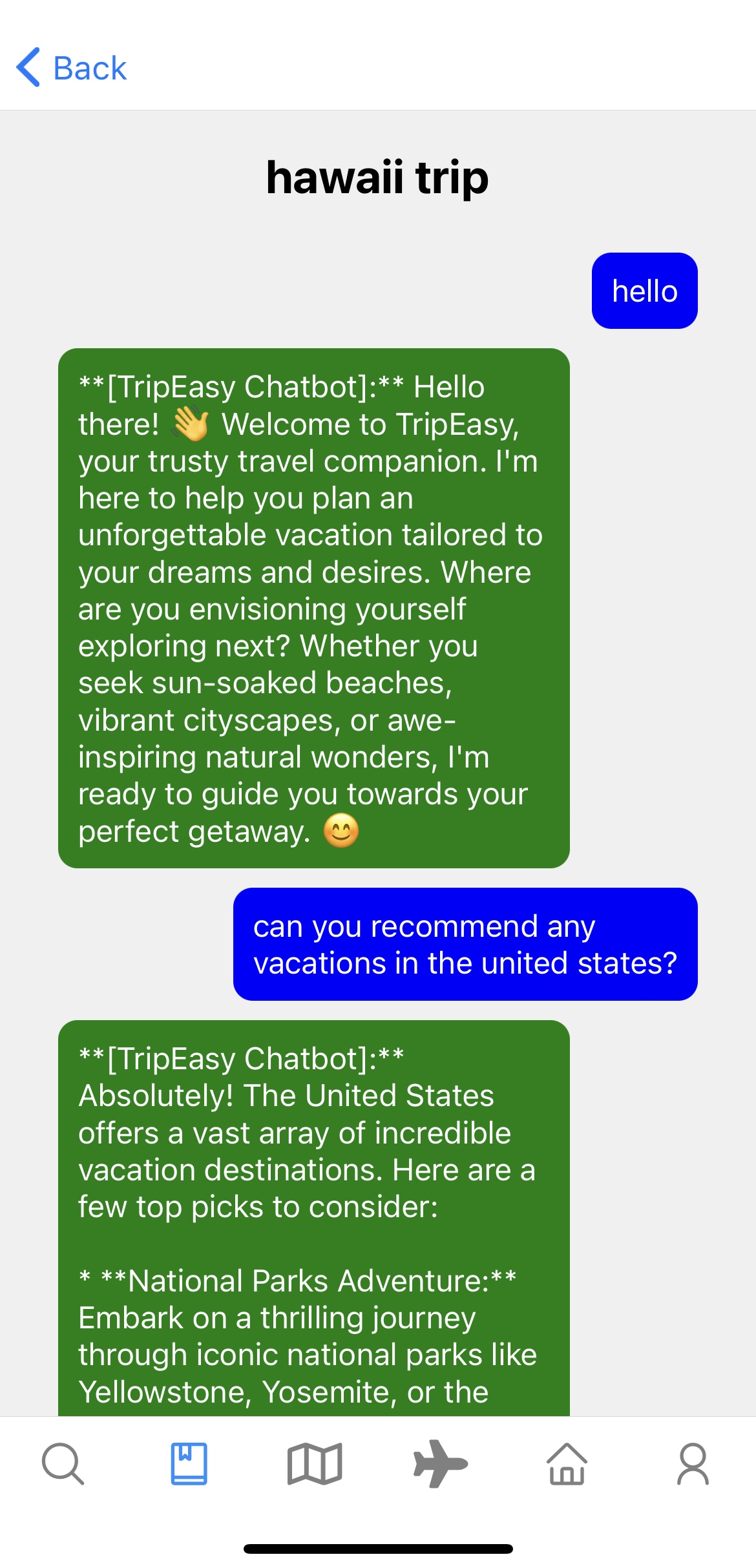Screen dimensions: 756x1568
Task: Return using the Back link
Action: point(89,67)
